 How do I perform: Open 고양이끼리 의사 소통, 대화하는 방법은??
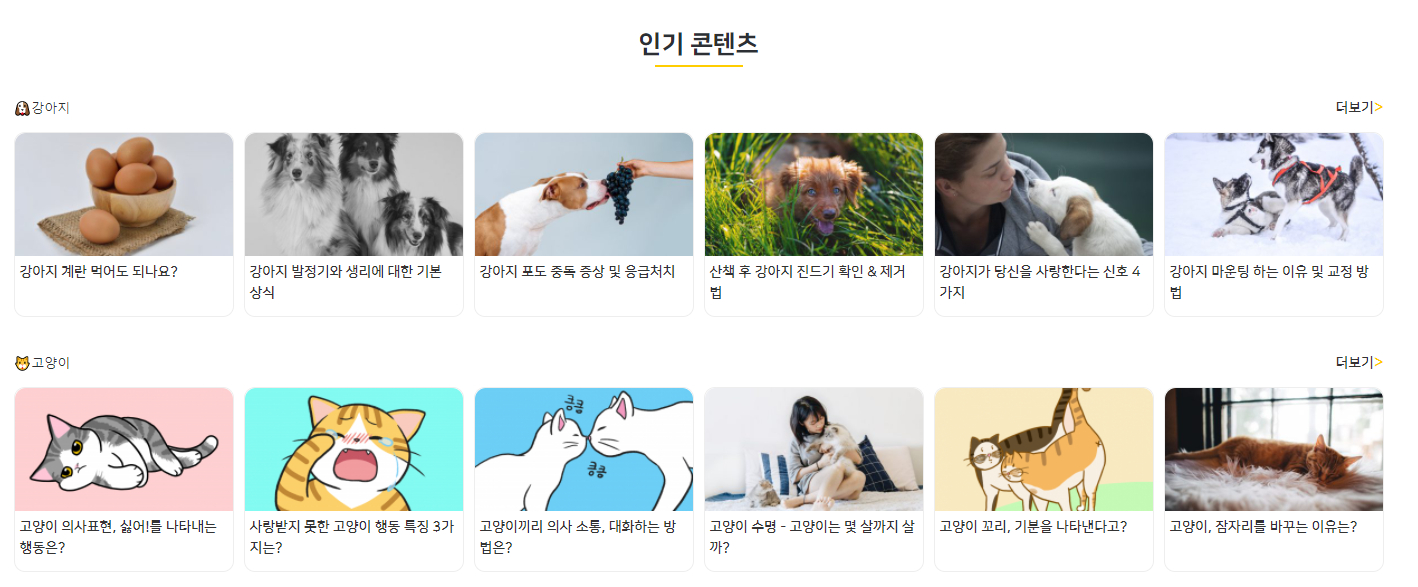584,480
